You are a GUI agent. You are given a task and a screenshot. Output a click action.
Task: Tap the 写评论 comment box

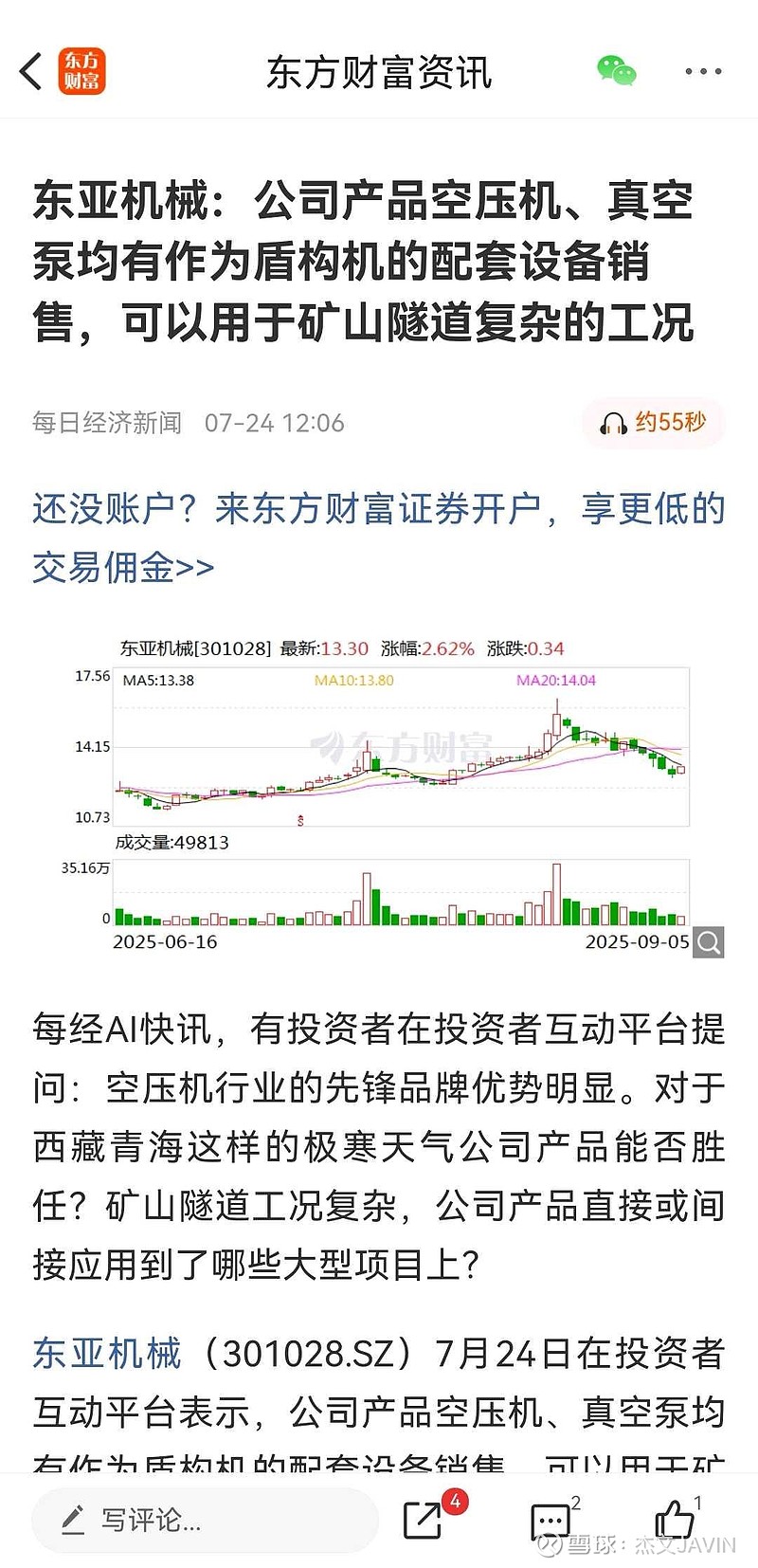click(204, 1520)
